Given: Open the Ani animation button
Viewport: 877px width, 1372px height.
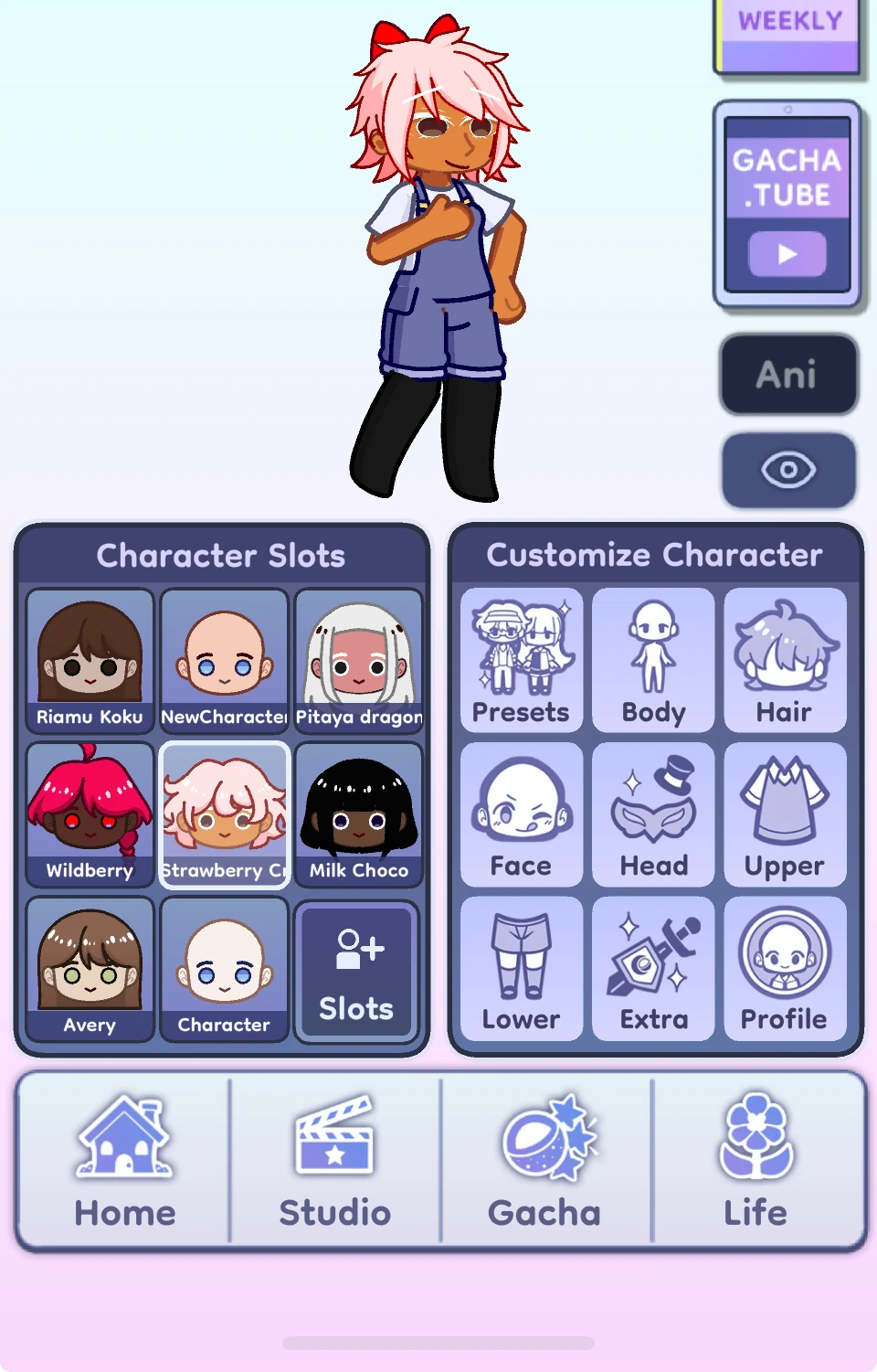Looking at the screenshot, I should [x=787, y=375].
